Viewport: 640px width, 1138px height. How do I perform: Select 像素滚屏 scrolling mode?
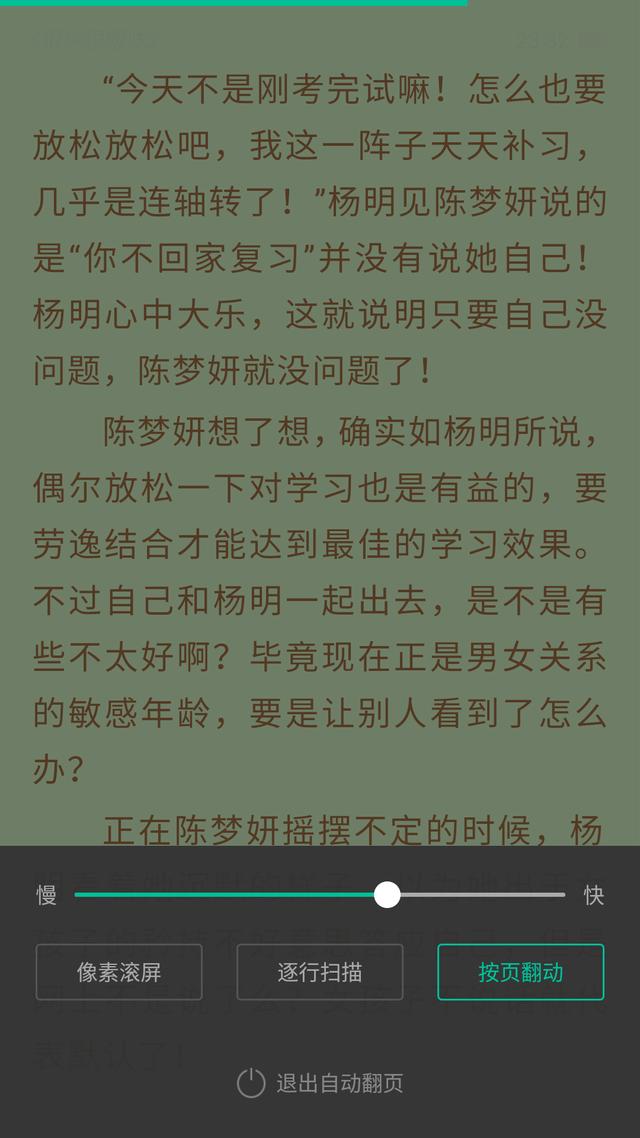pos(119,972)
